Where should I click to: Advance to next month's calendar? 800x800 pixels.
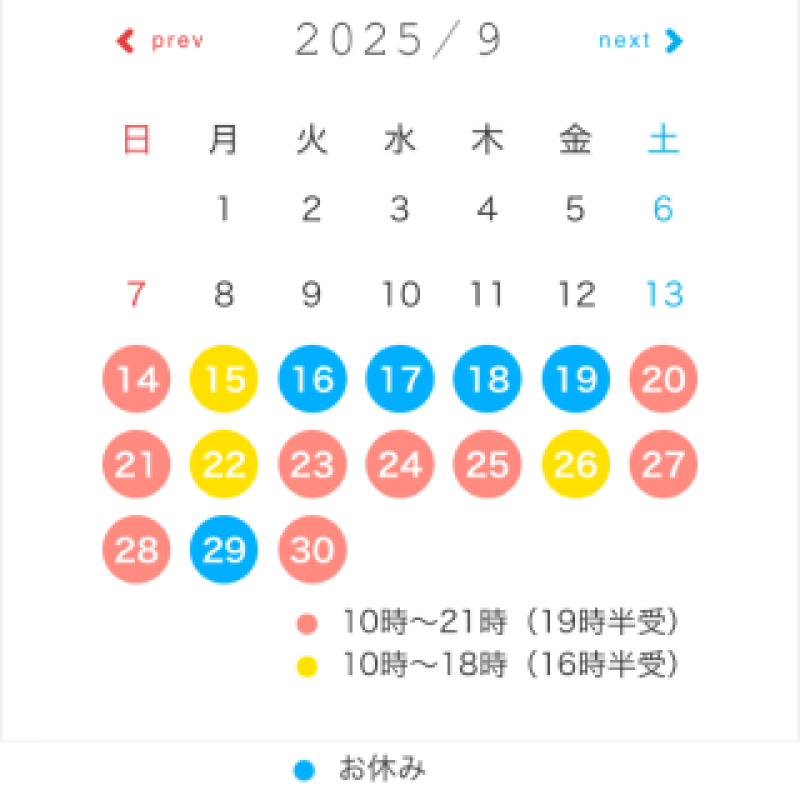(x=640, y=41)
